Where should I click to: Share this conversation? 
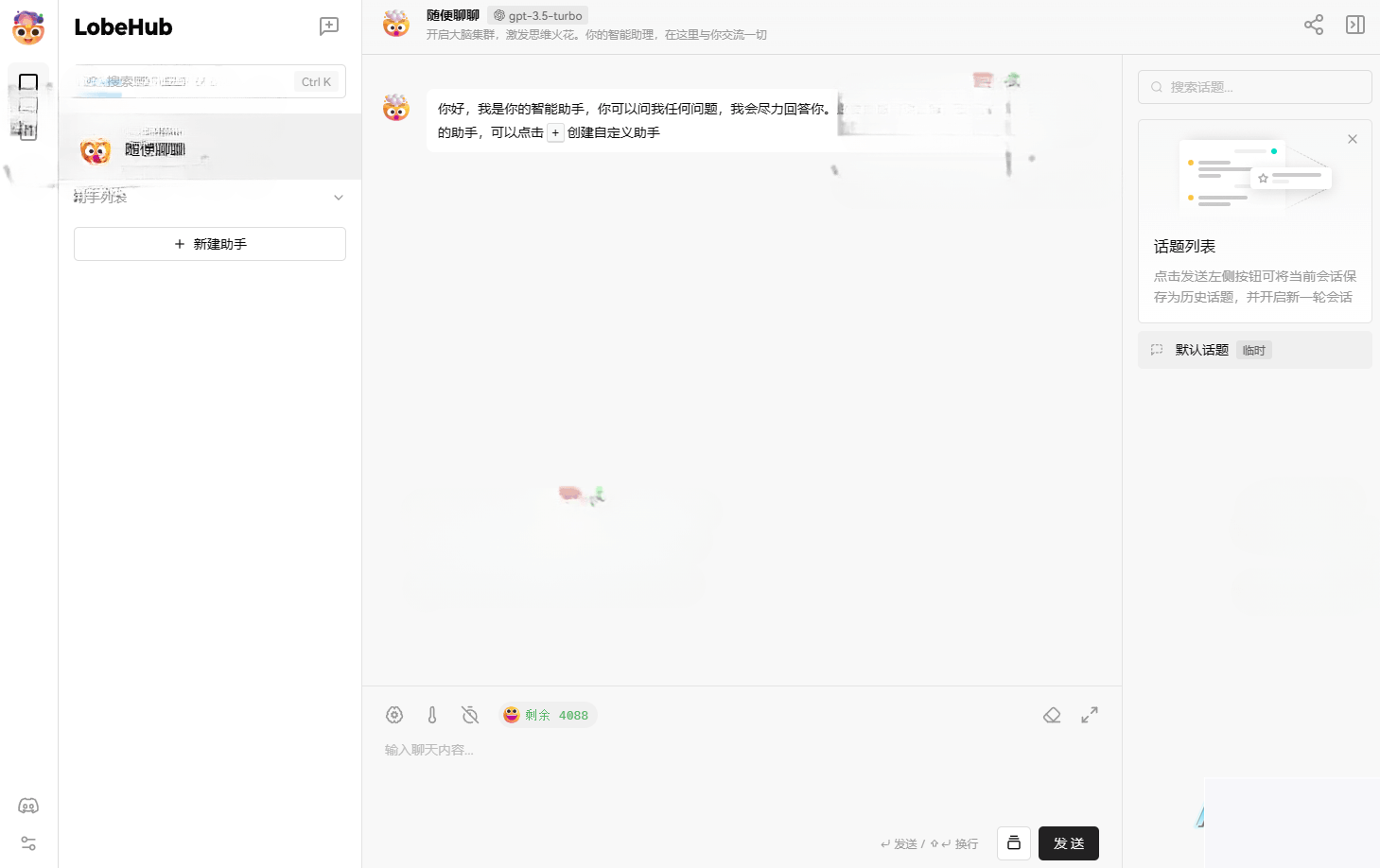(x=1314, y=25)
